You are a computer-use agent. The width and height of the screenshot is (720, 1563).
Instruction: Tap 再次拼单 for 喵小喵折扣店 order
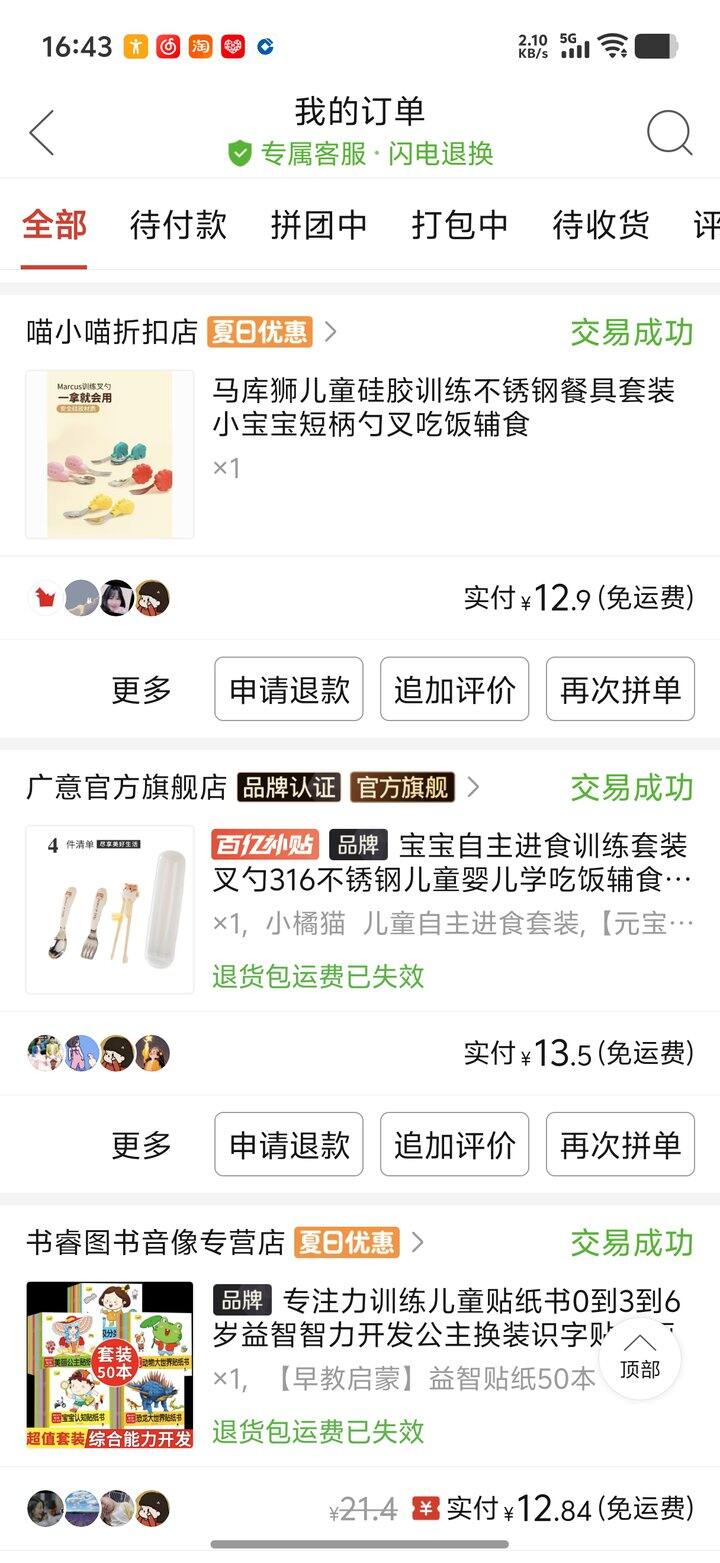point(620,689)
